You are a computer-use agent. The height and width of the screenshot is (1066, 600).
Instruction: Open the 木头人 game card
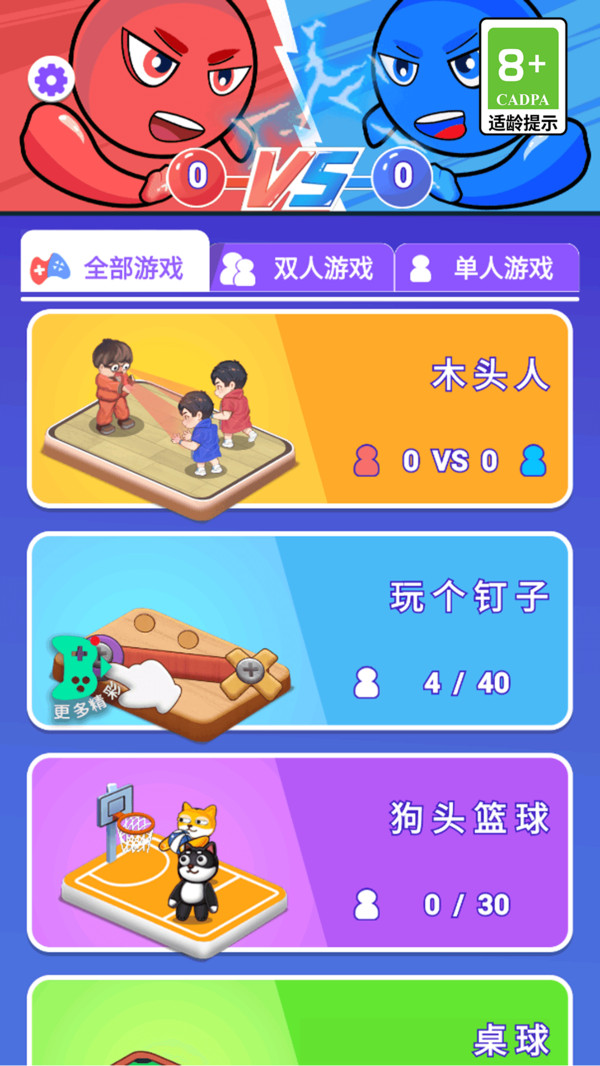300,408
